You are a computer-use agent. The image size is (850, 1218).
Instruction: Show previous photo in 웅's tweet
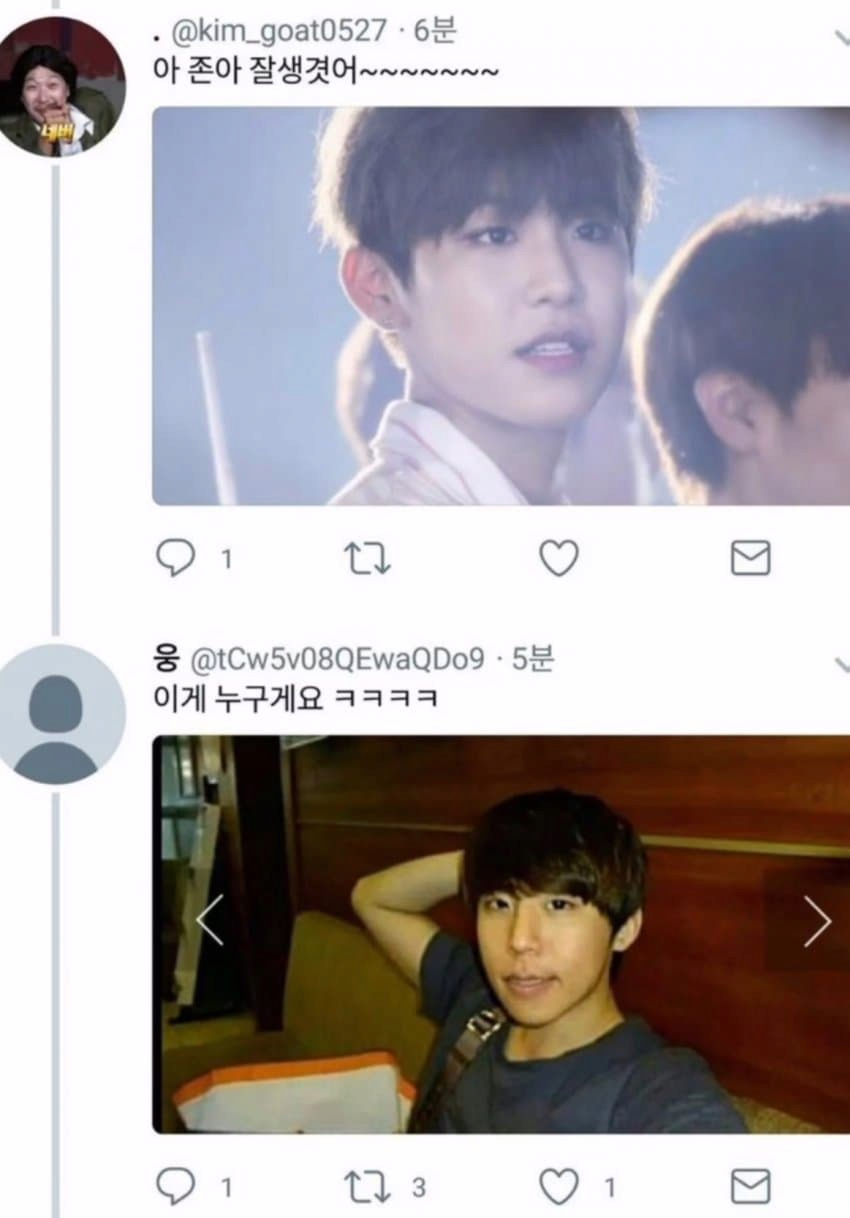point(209,921)
